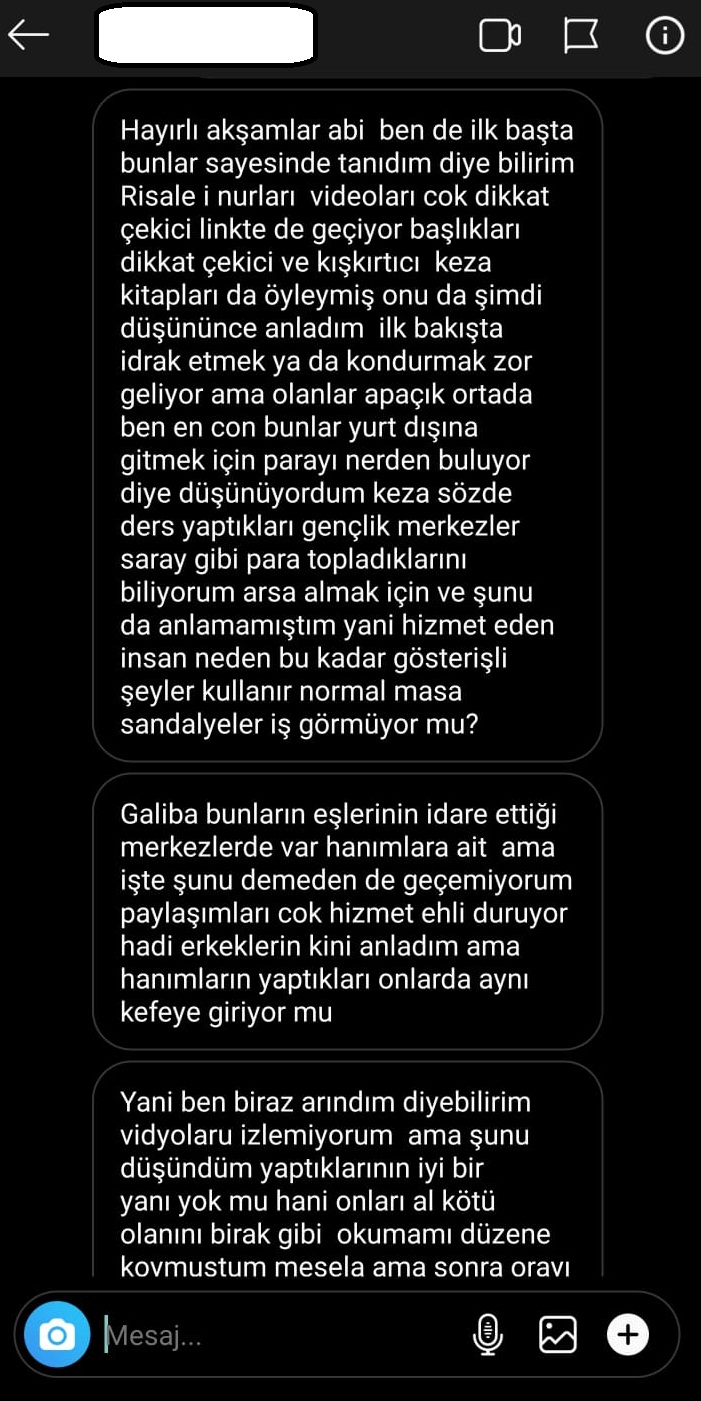Screen dimensions: 701x1401
Task: Flag this conversation
Action: tap(581, 36)
